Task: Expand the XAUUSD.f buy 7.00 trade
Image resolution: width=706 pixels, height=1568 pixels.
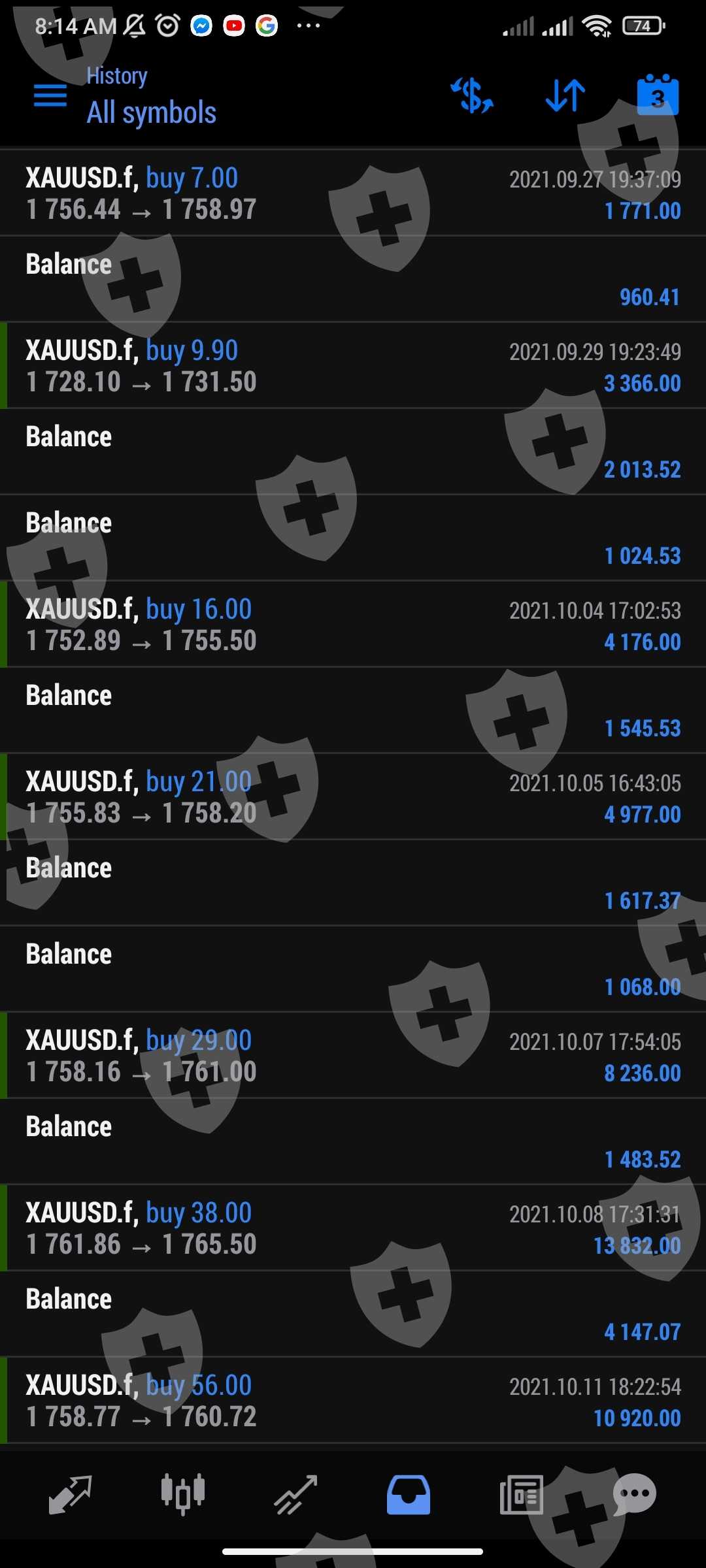Action: pyautogui.click(x=353, y=193)
